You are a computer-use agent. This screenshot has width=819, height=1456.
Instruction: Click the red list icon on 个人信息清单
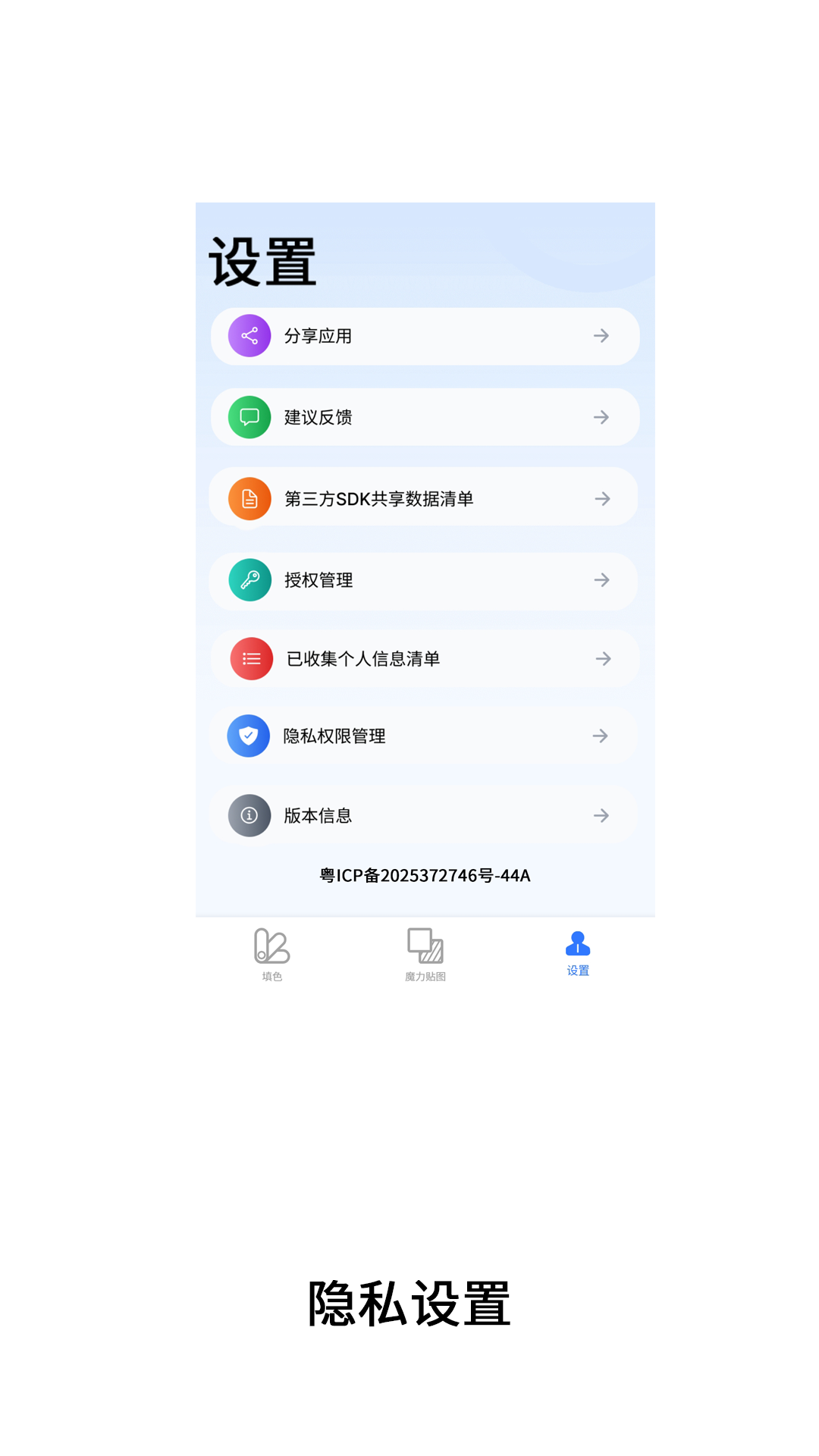(249, 659)
